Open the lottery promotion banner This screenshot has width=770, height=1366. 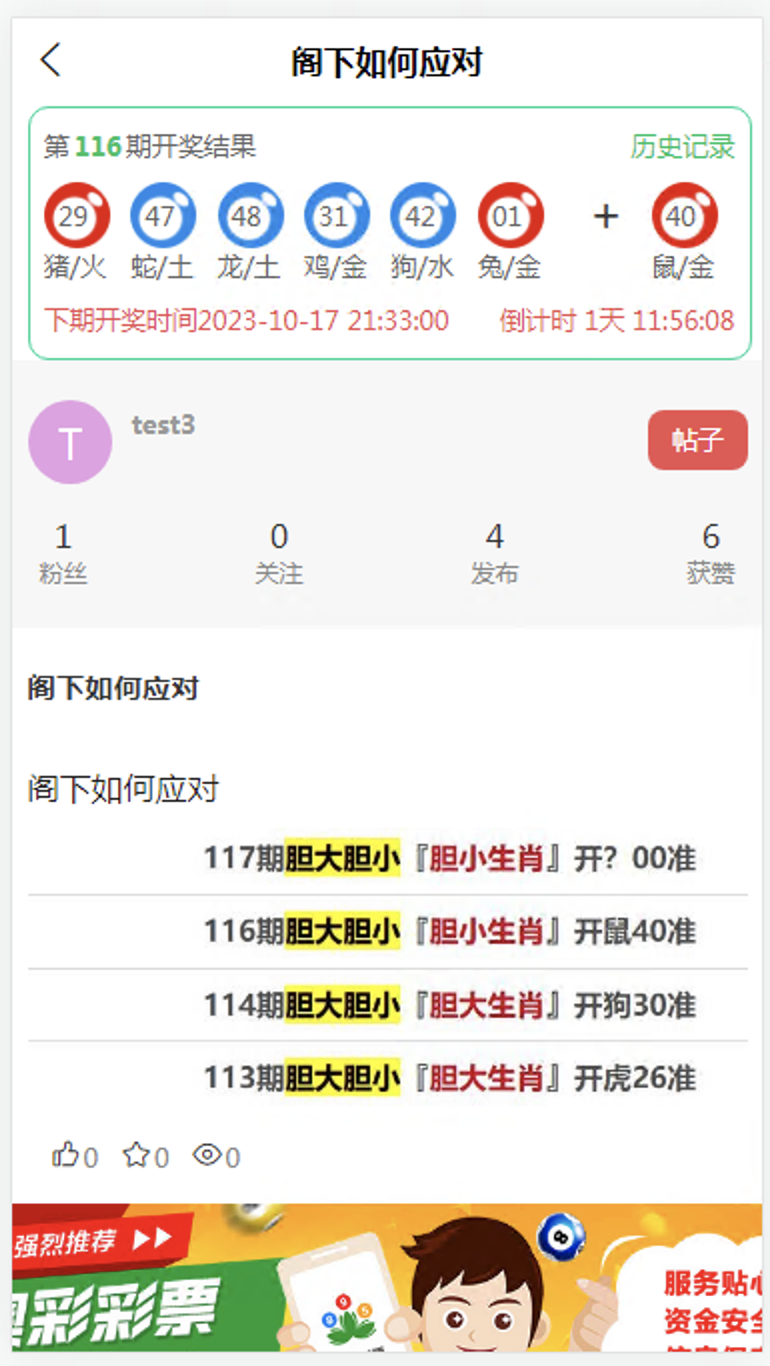(x=387, y=1277)
